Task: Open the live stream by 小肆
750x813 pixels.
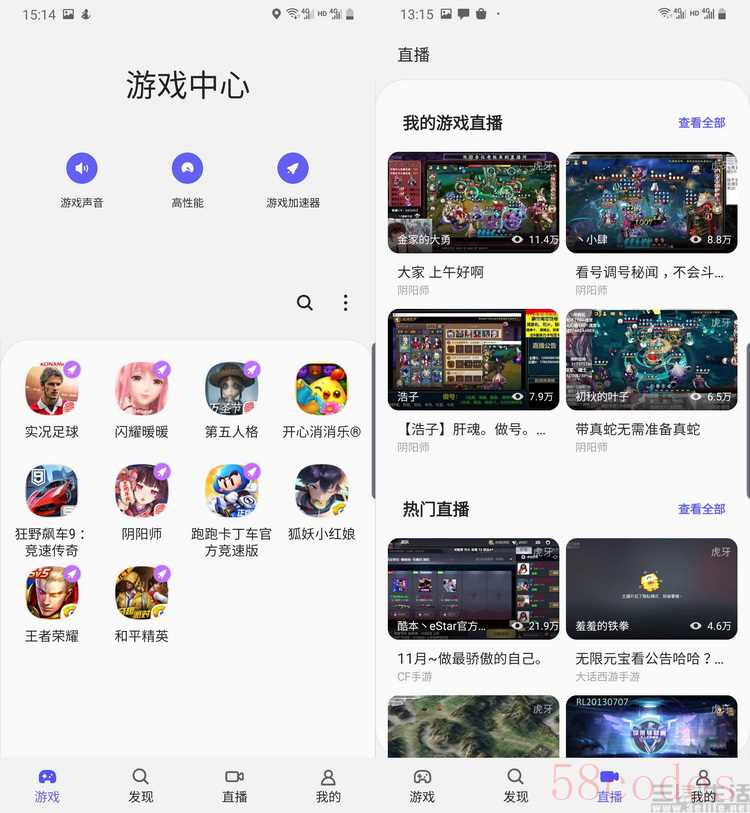Action: (651, 202)
